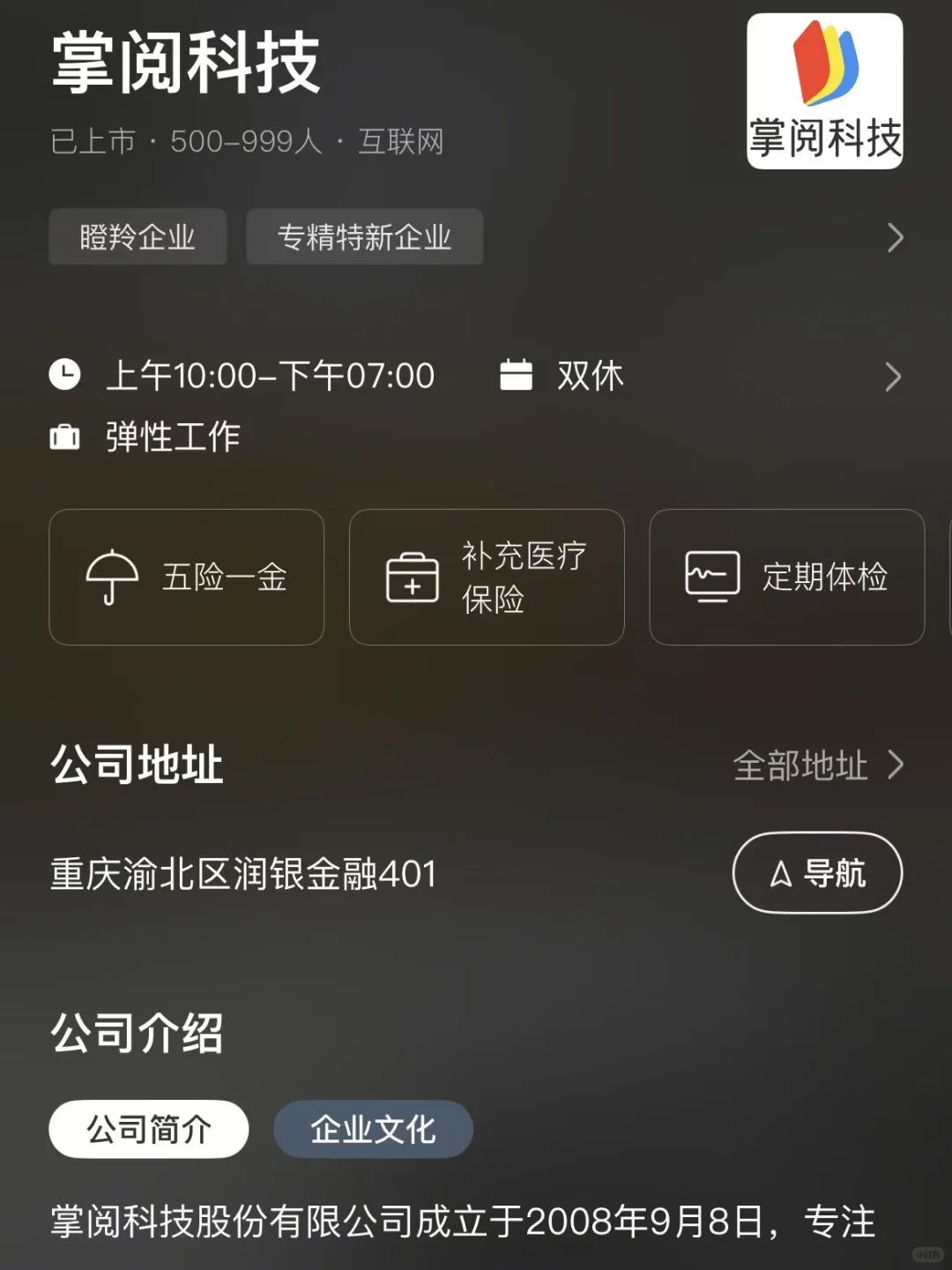952x1270 pixels.
Task: Open the 五险一金 benefit card
Action: click(x=187, y=577)
